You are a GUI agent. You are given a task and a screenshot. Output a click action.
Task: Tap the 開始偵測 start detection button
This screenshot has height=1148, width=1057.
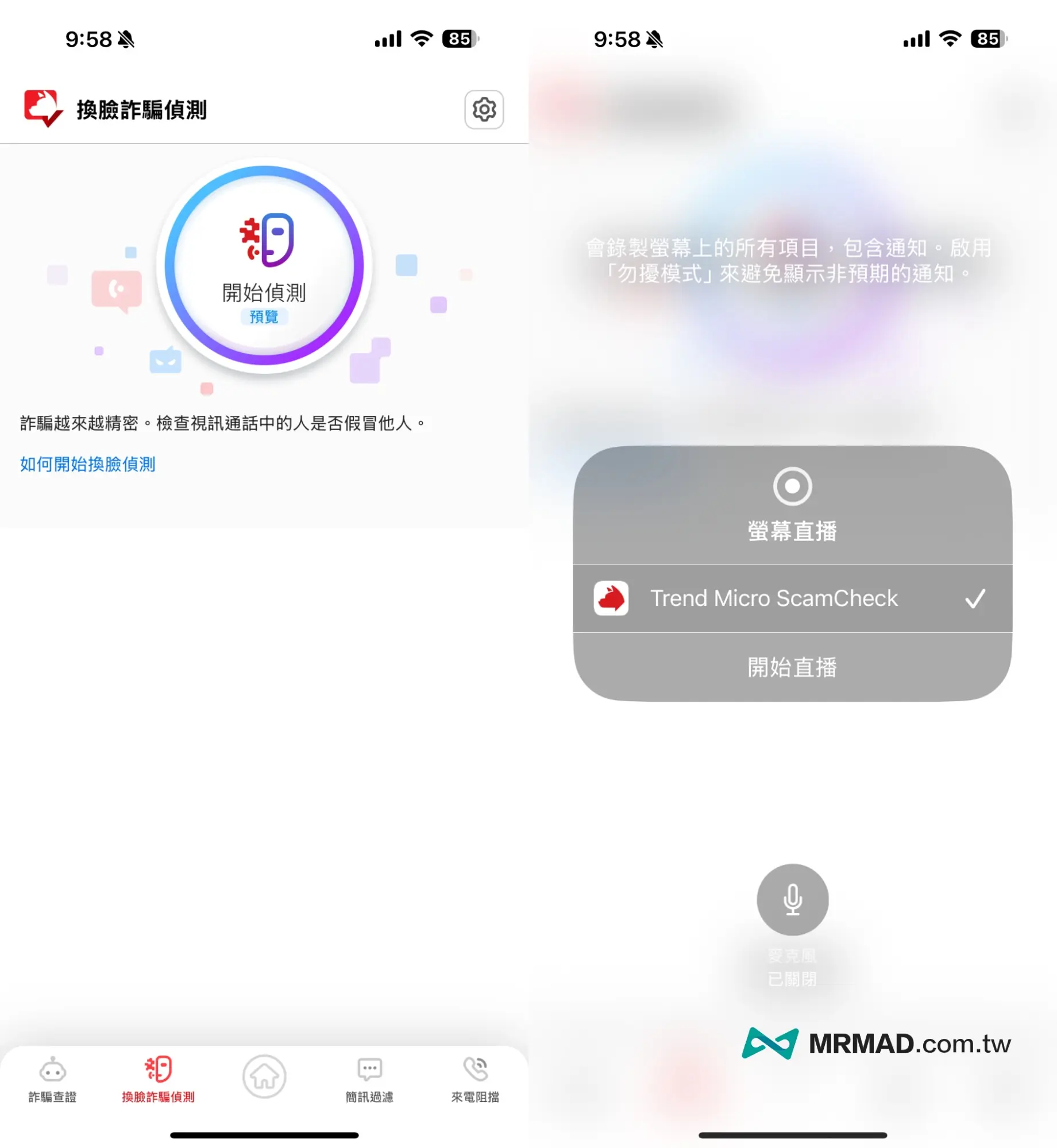coord(264,265)
